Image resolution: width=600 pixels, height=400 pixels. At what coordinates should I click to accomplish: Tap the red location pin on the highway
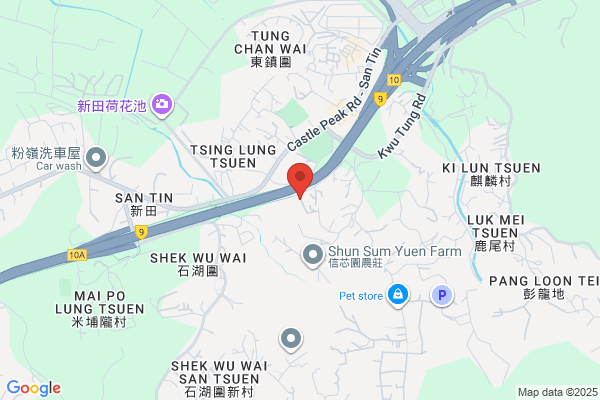click(300, 180)
